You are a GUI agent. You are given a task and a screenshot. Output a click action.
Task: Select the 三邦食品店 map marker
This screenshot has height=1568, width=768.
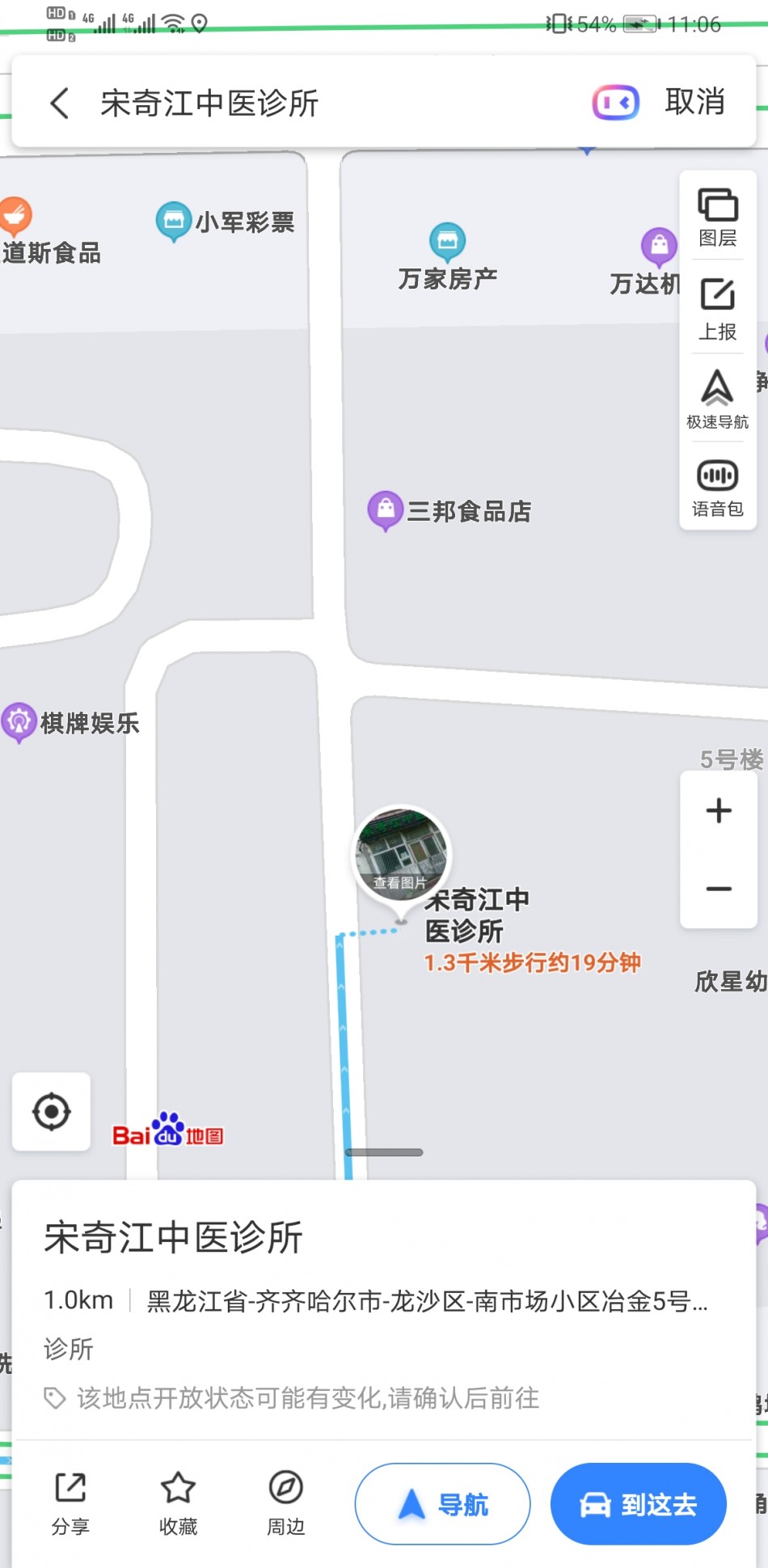[x=386, y=510]
